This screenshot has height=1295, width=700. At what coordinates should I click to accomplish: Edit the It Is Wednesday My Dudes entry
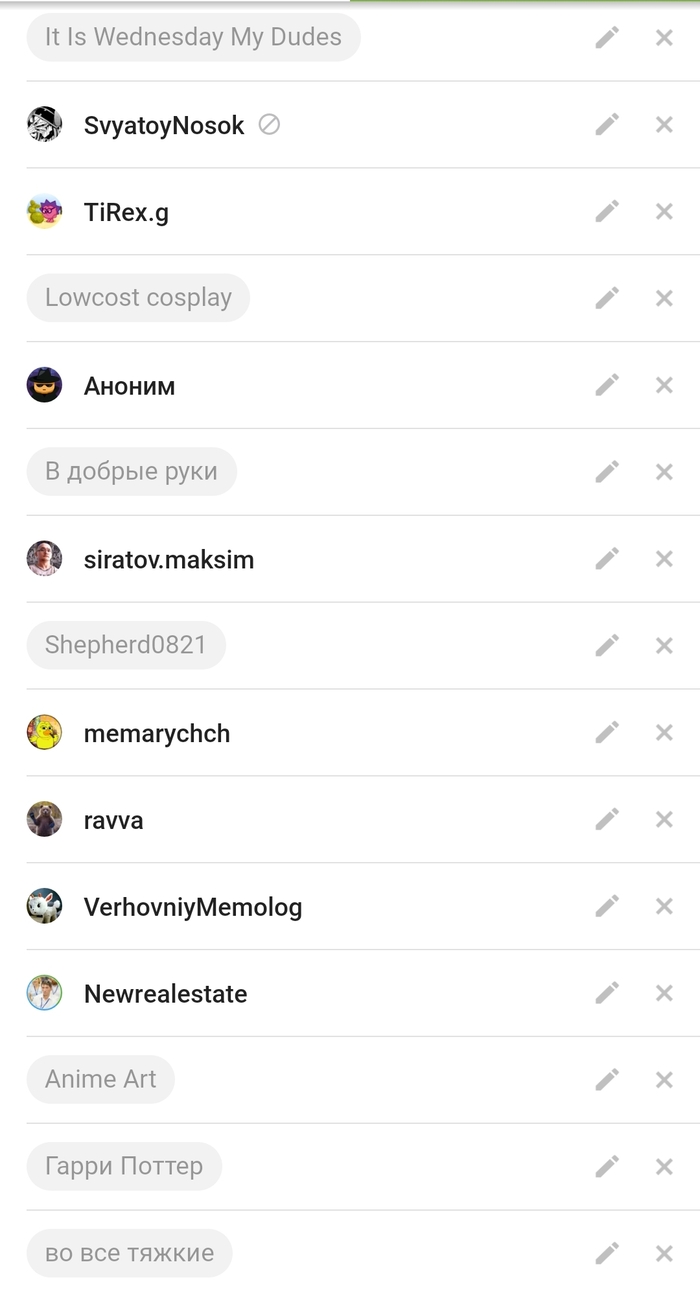(607, 38)
